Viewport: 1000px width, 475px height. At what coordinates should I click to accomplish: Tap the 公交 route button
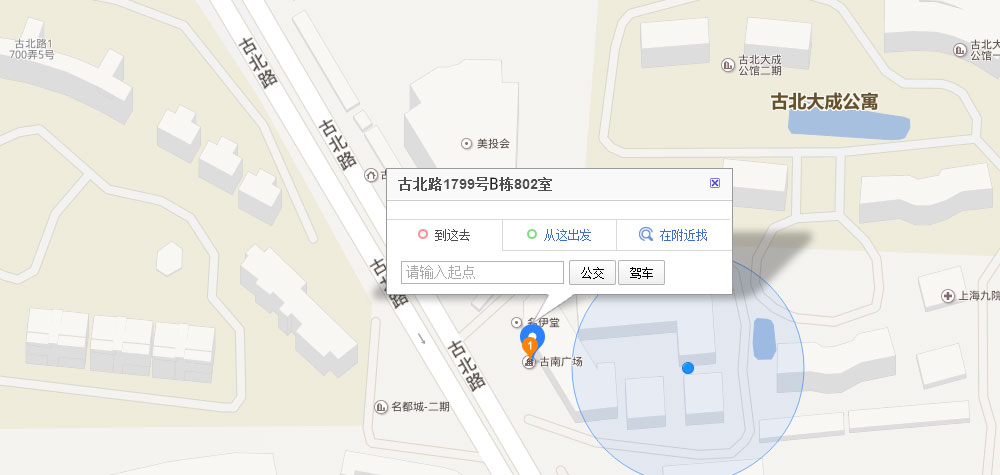(592, 273)
